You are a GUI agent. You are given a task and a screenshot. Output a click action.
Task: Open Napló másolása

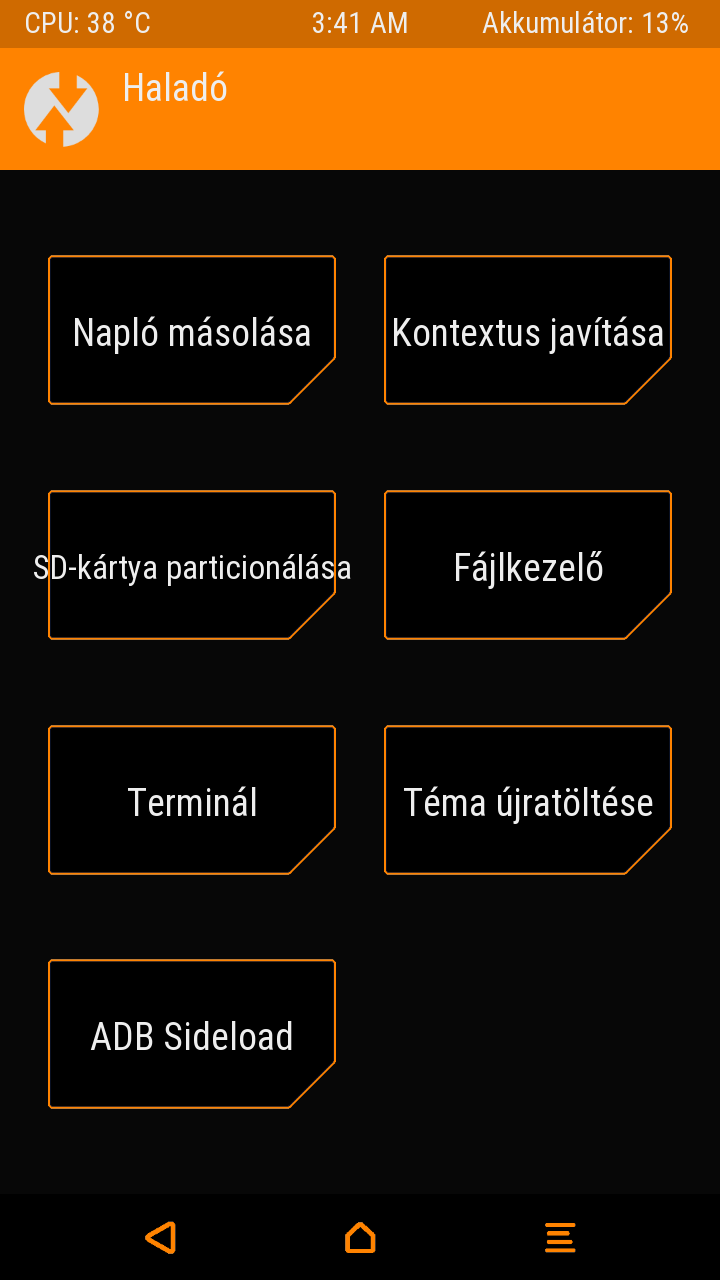coord(192,330)
